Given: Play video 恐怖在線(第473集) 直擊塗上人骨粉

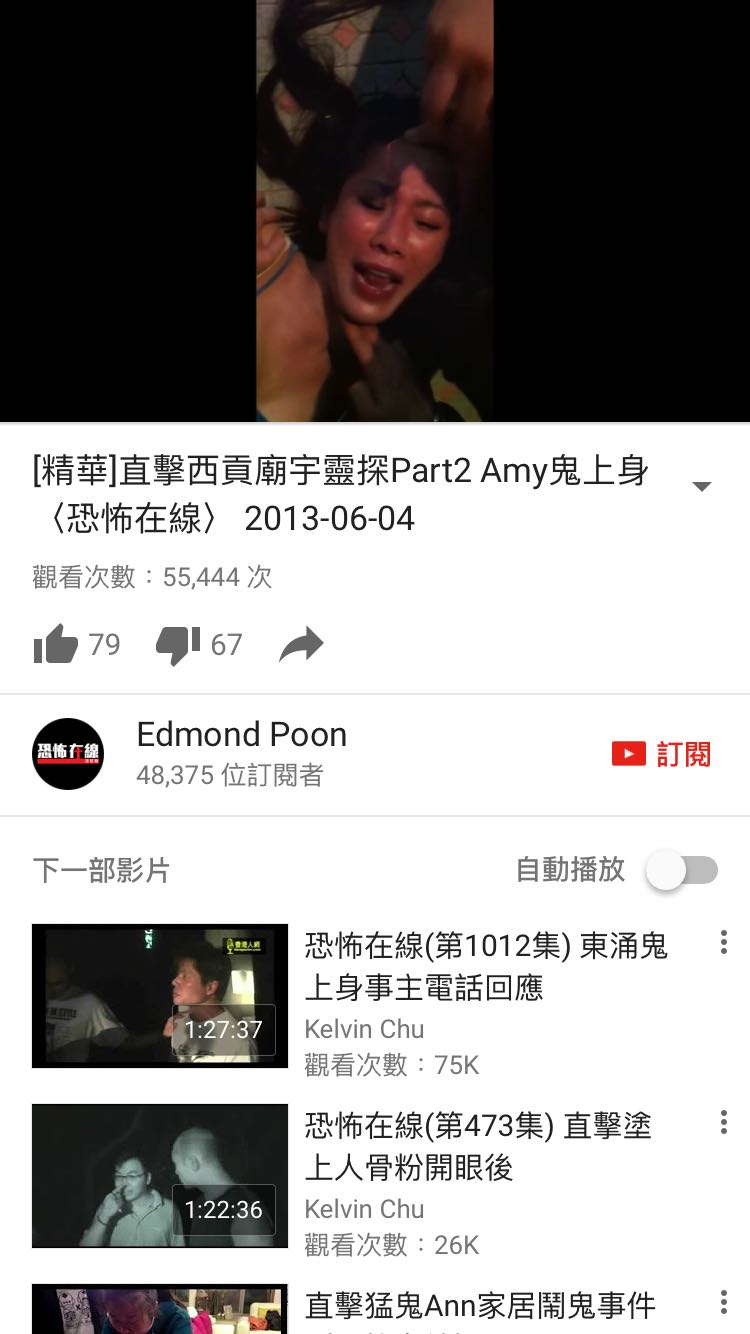Looking at the screenshot, I should coord(160,1176).
